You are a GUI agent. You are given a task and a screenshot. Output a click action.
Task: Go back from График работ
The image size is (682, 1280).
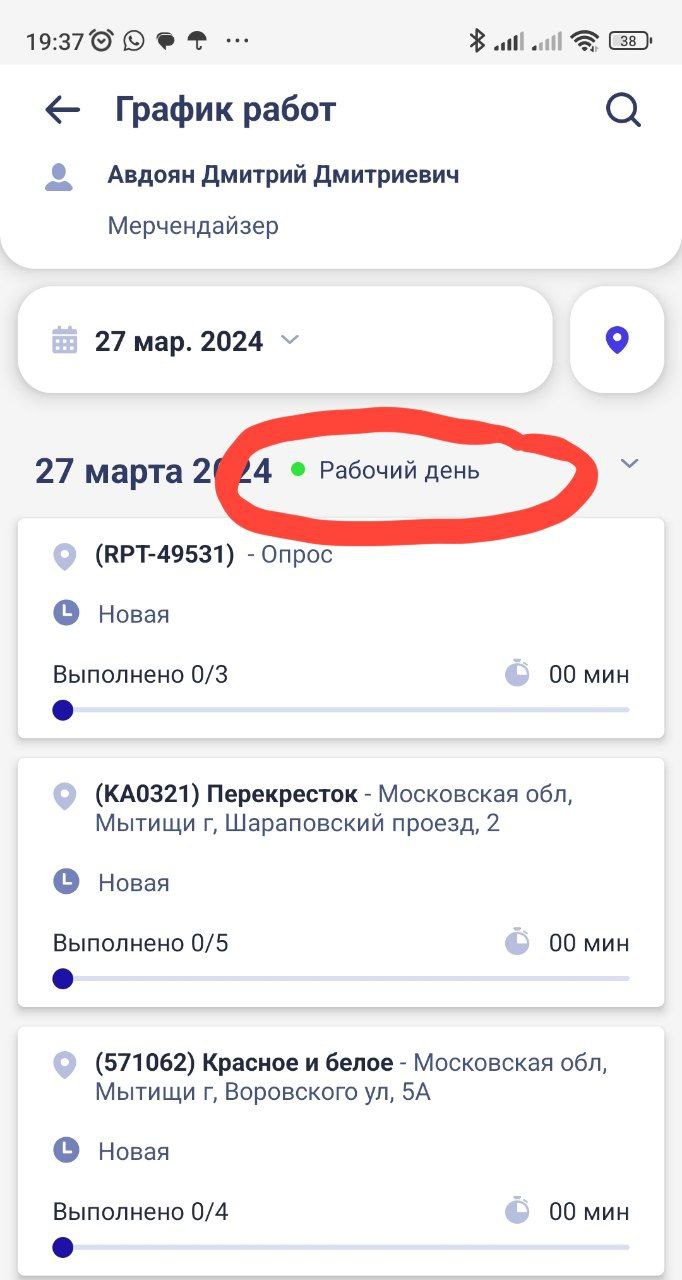point(62,110)
